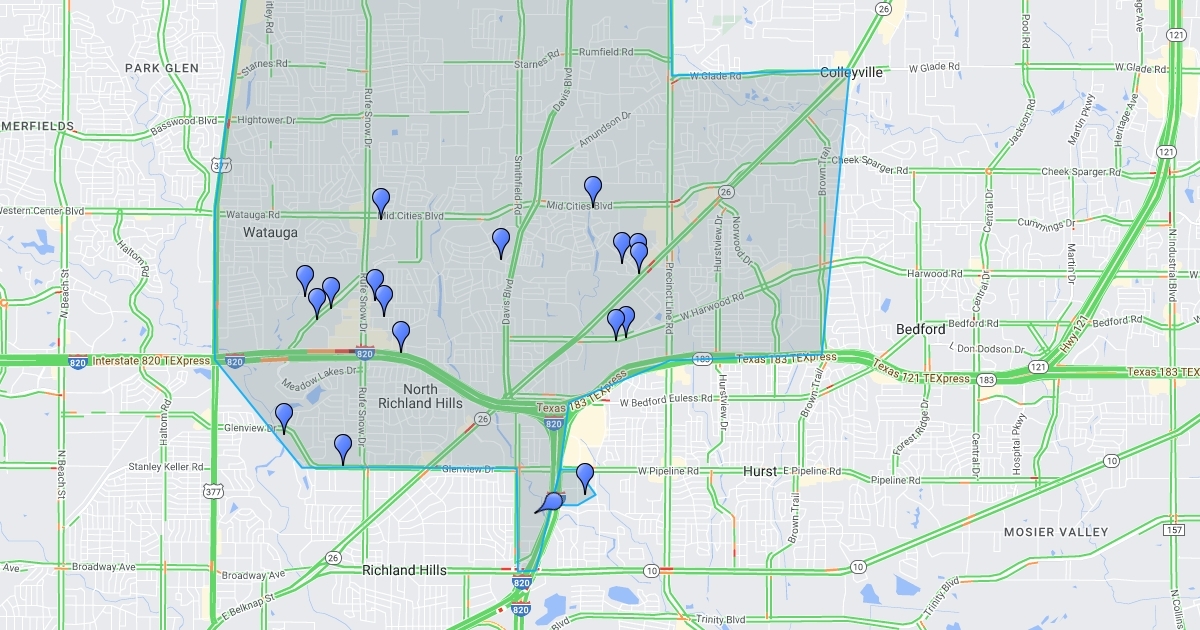Image resolution: width=1200 pixels, height=630 pixels.
Task: Tap the pin below Meadow Lakes Dr
Action: coord(343,446)
